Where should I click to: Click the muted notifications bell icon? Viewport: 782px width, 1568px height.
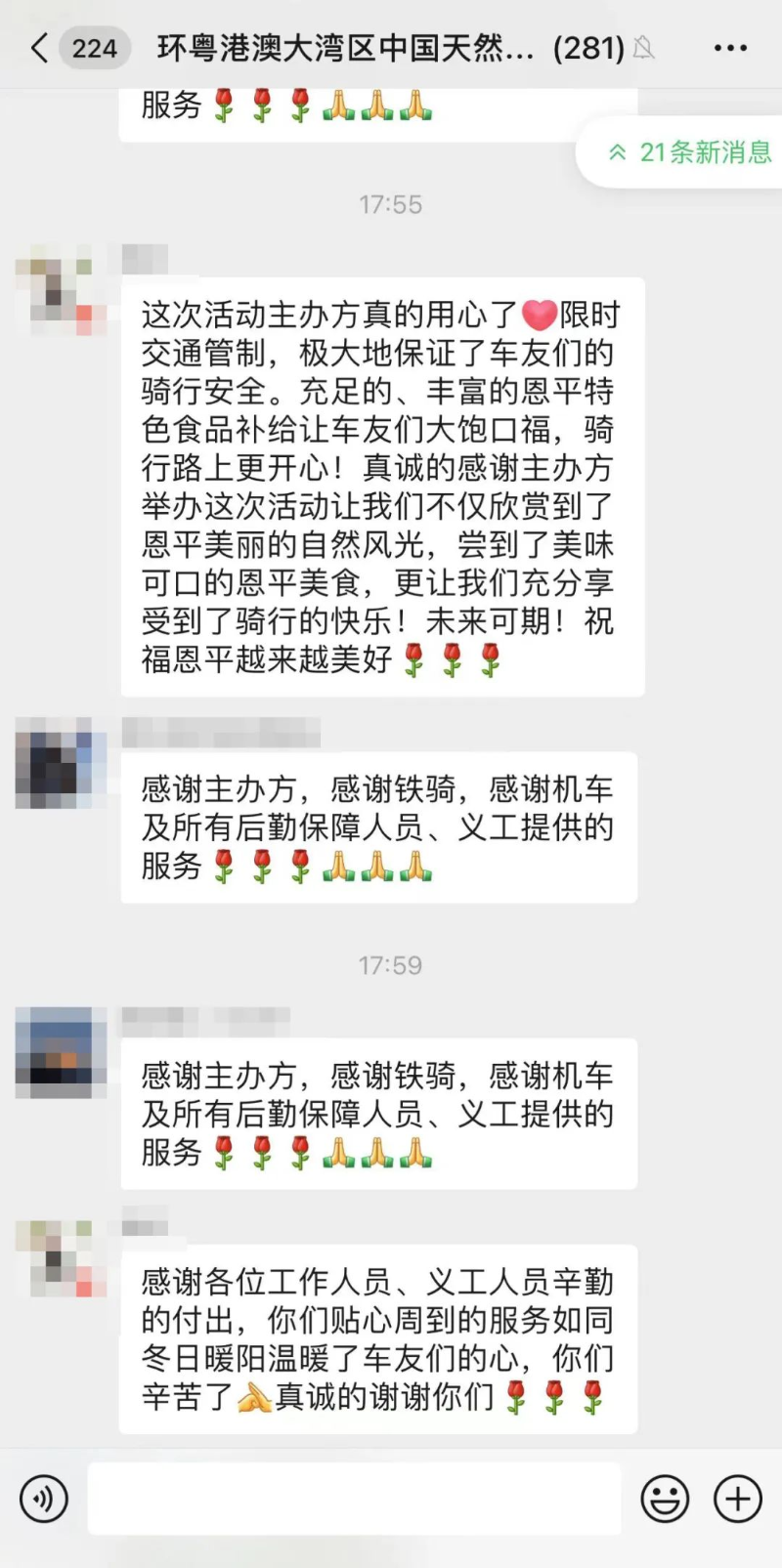tap(644, 47)
